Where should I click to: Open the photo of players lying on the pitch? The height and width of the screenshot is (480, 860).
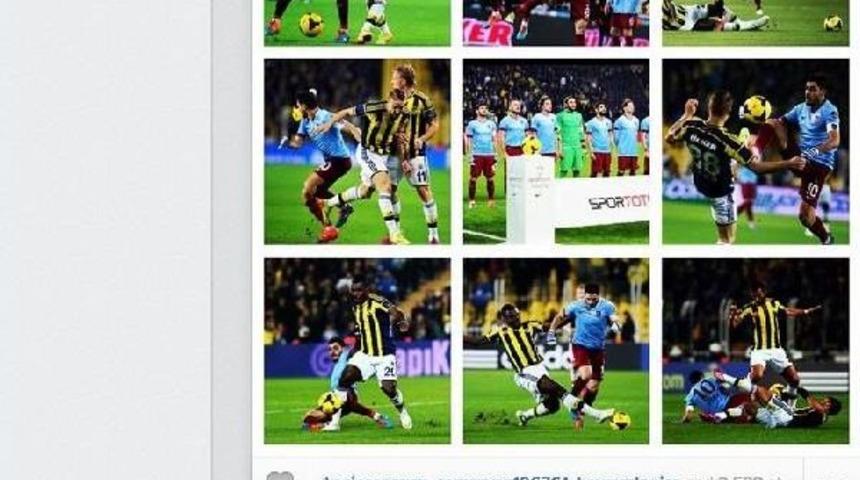point(755,351)
